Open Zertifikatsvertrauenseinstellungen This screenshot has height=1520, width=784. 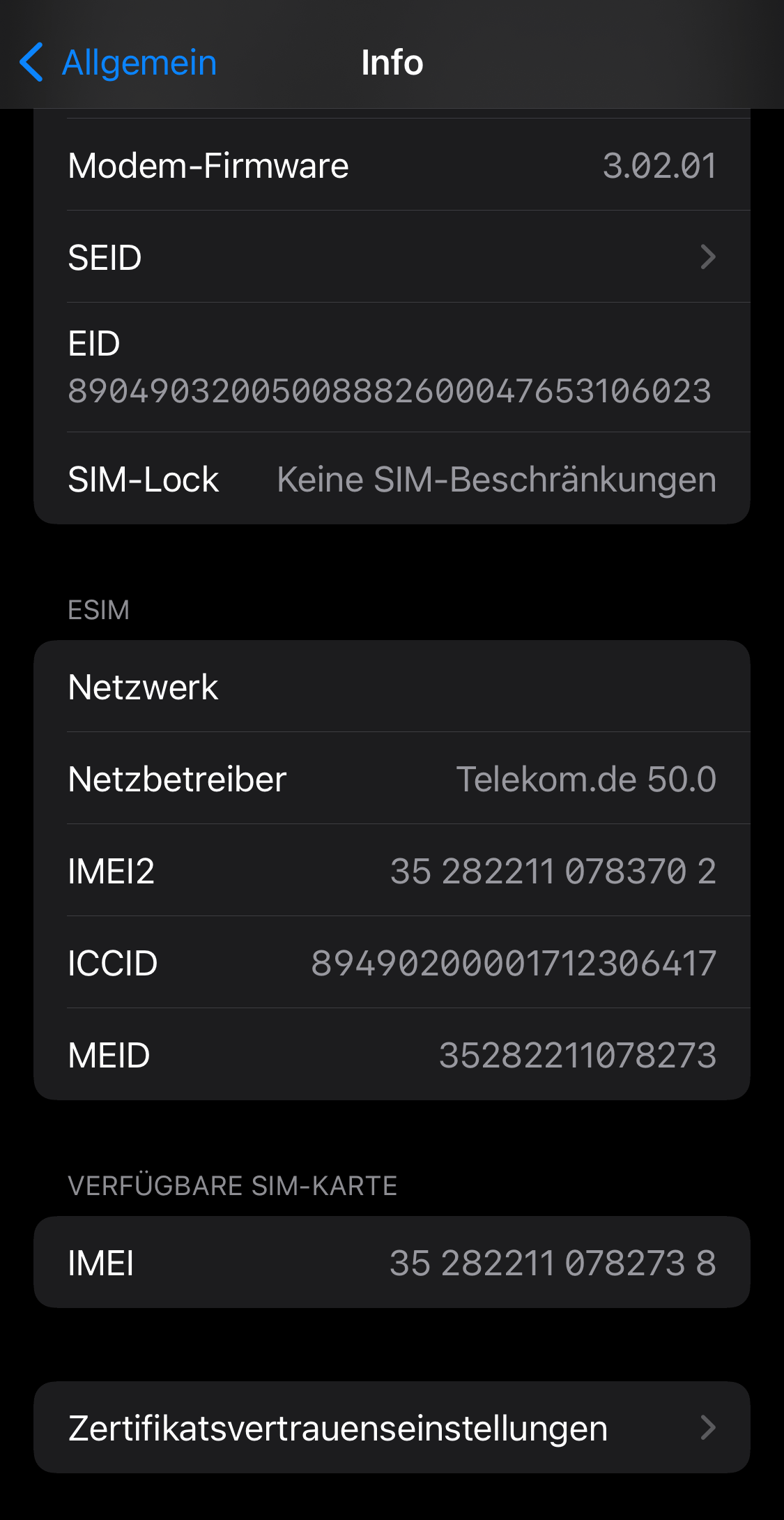click(392, 1427)
